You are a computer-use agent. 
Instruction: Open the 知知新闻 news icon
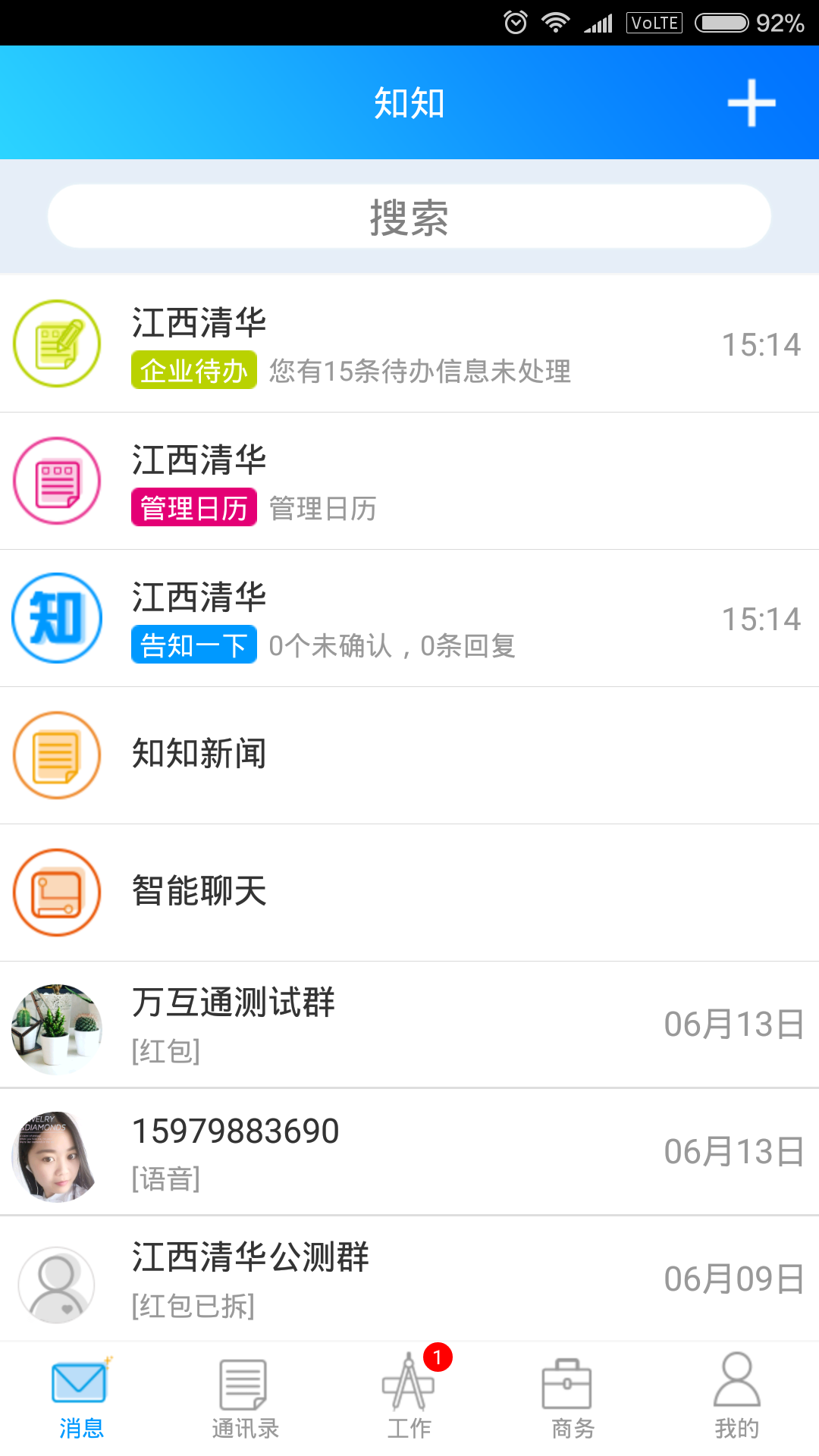pos(57,755)
